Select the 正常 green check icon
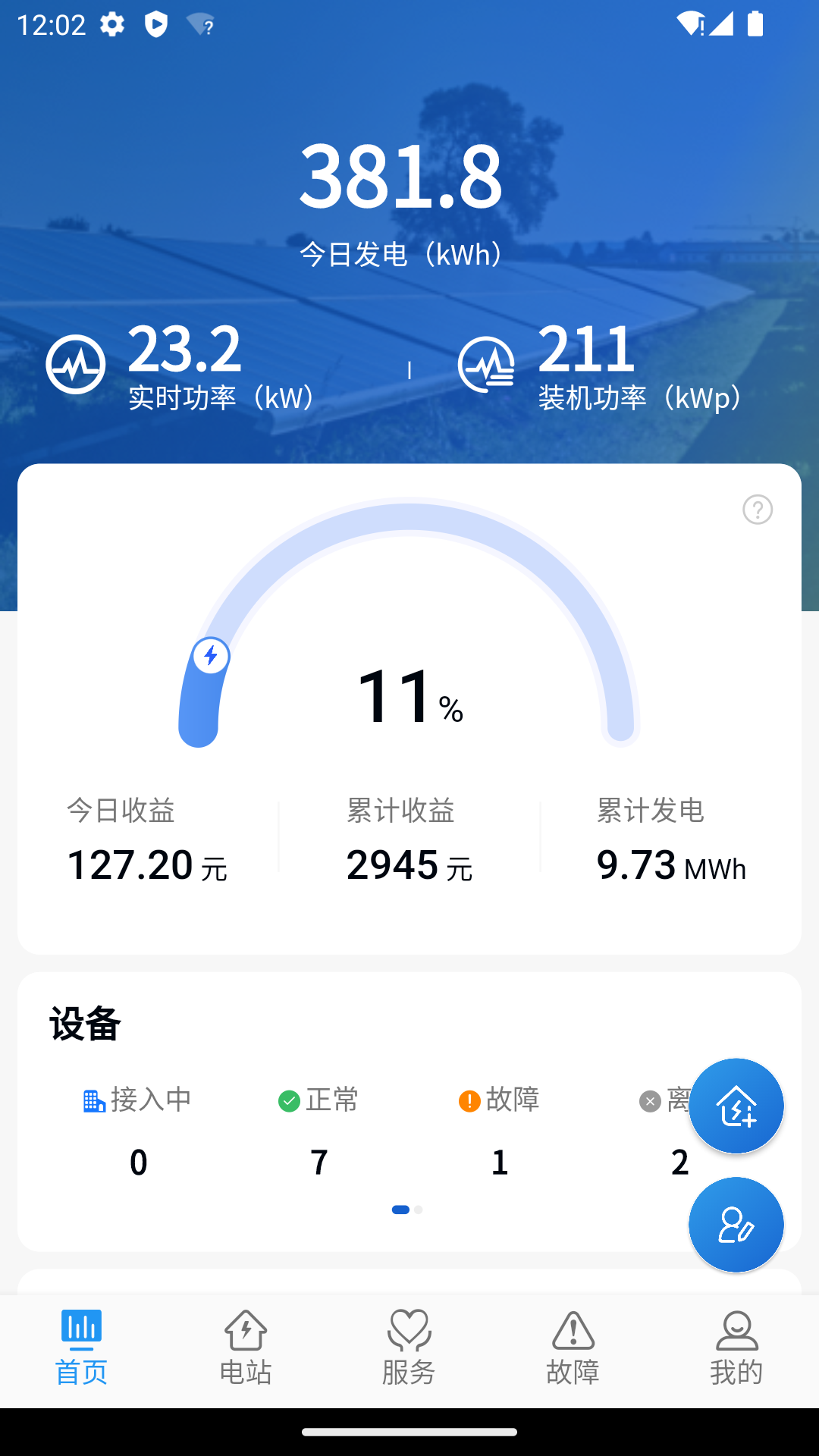Image resolution: width=819 pixels, height=1456 pixels. click(x=289, y=1102)
